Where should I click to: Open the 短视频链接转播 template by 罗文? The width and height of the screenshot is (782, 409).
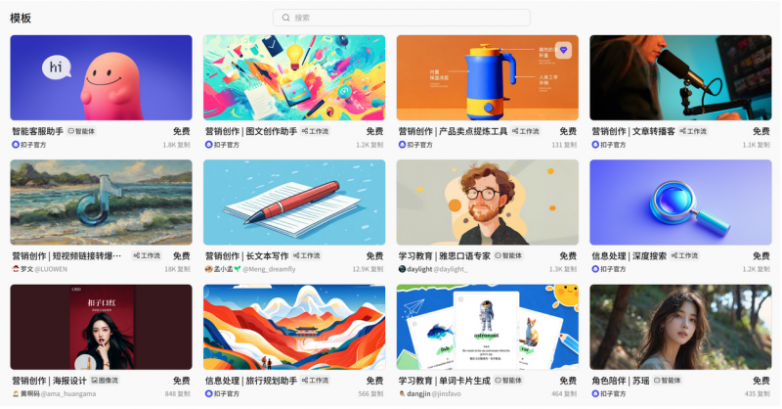coord(101,203)
